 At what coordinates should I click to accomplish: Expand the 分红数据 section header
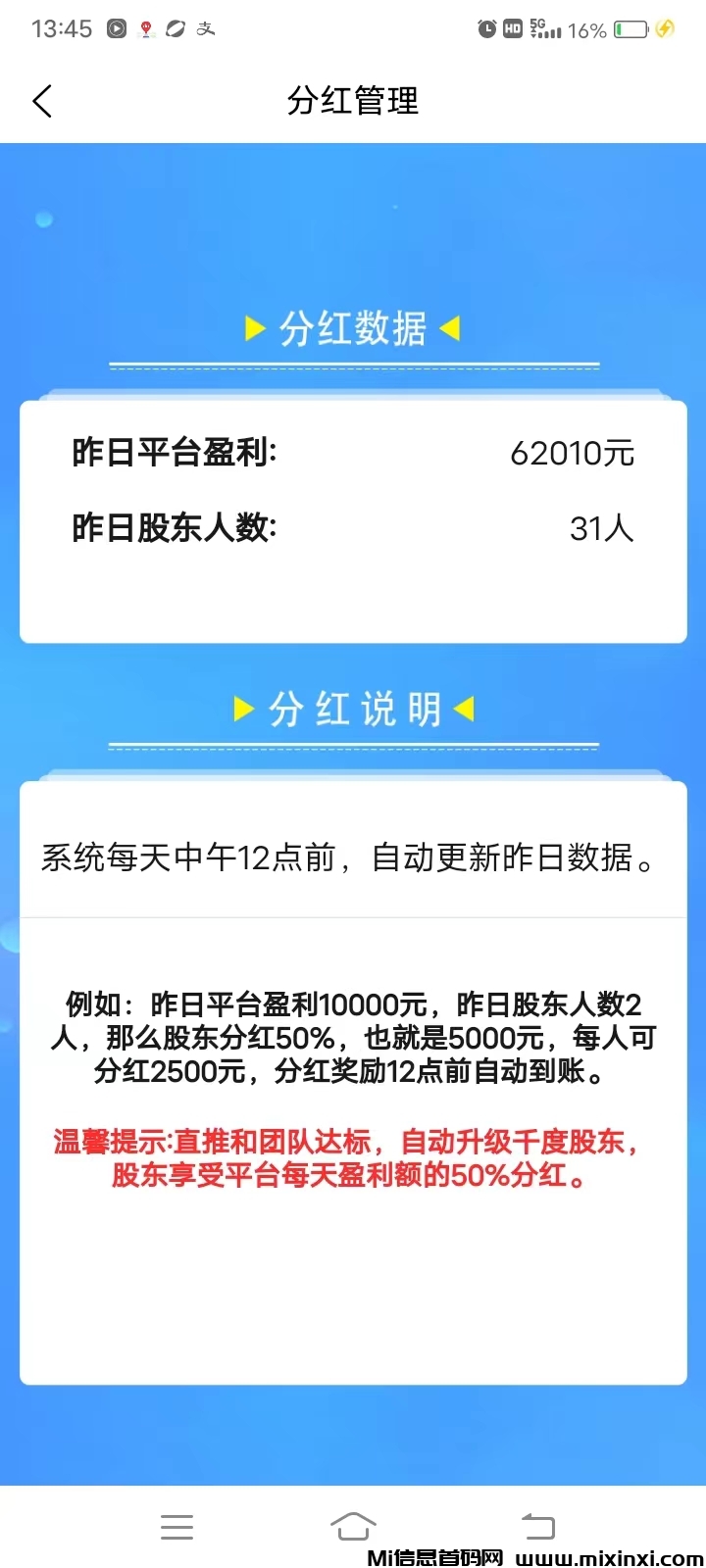353,329
